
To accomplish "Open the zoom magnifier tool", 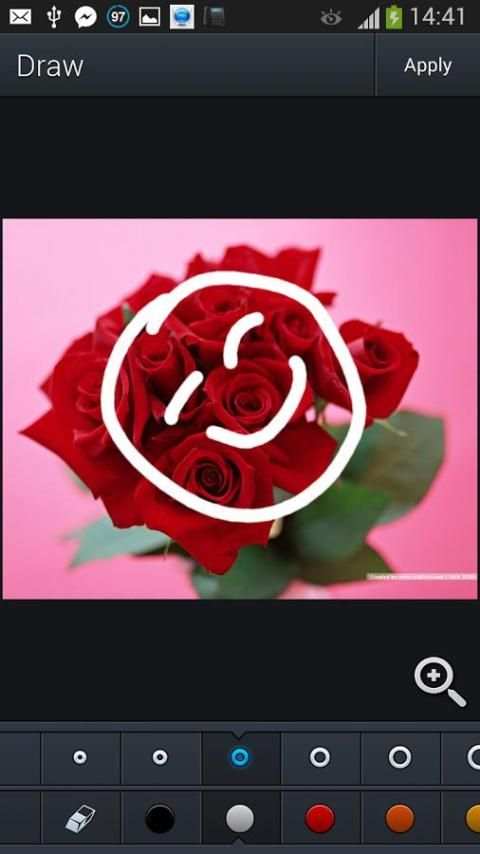I will (440, 682).
